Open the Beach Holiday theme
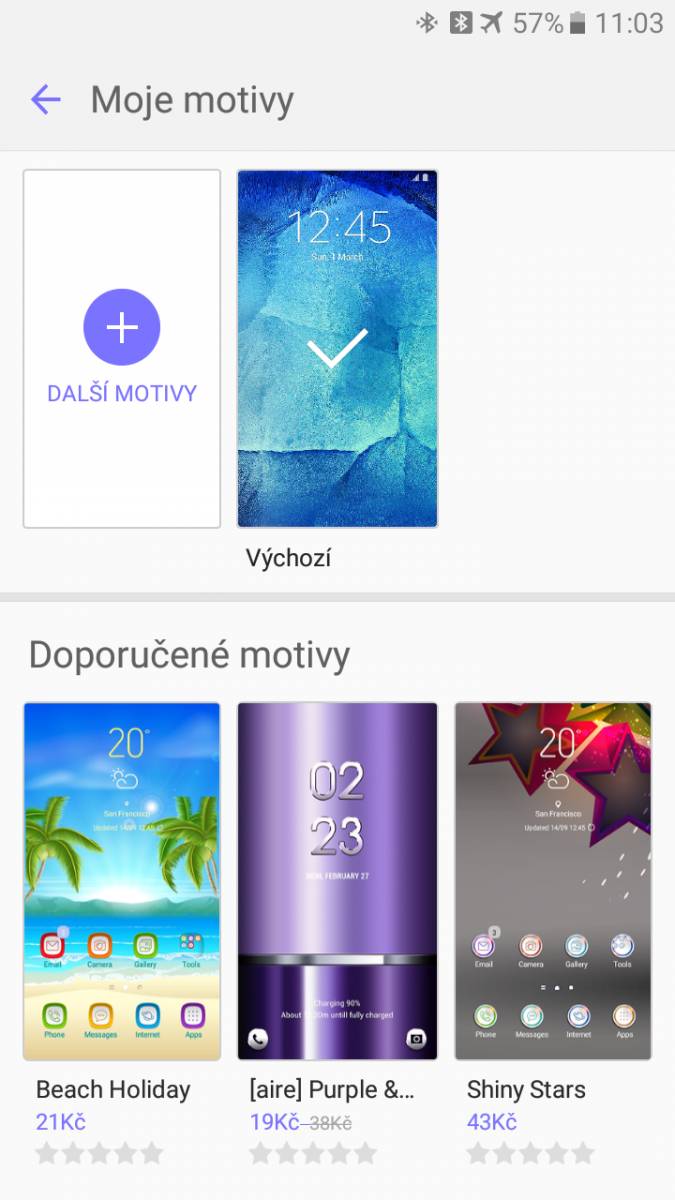Image resolution: width=675 pixels, height=1200 pixels. (122, 881)
